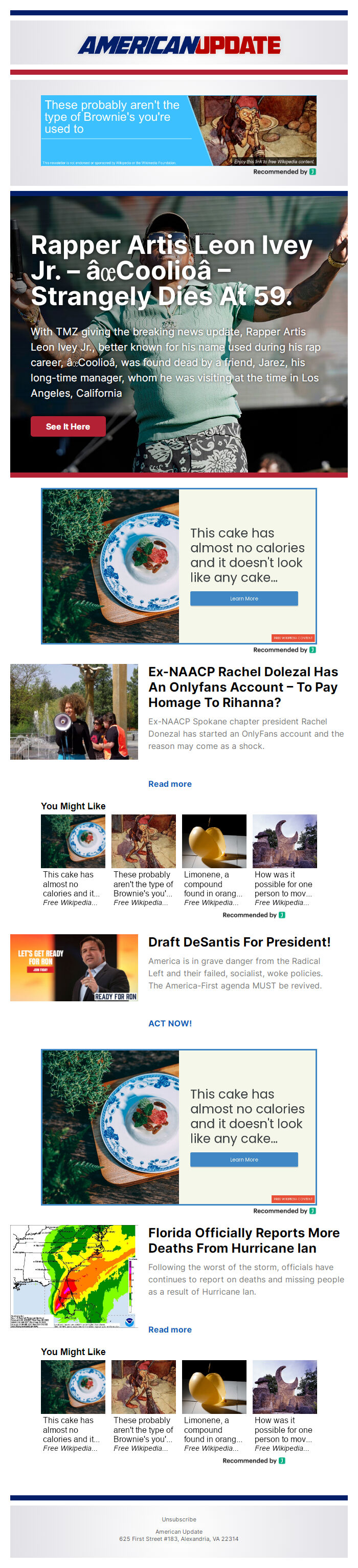Open Limonene compound card in first You Might Like
The height and width of the screenshot is (1568, 358).
click(x=214, y=858)
